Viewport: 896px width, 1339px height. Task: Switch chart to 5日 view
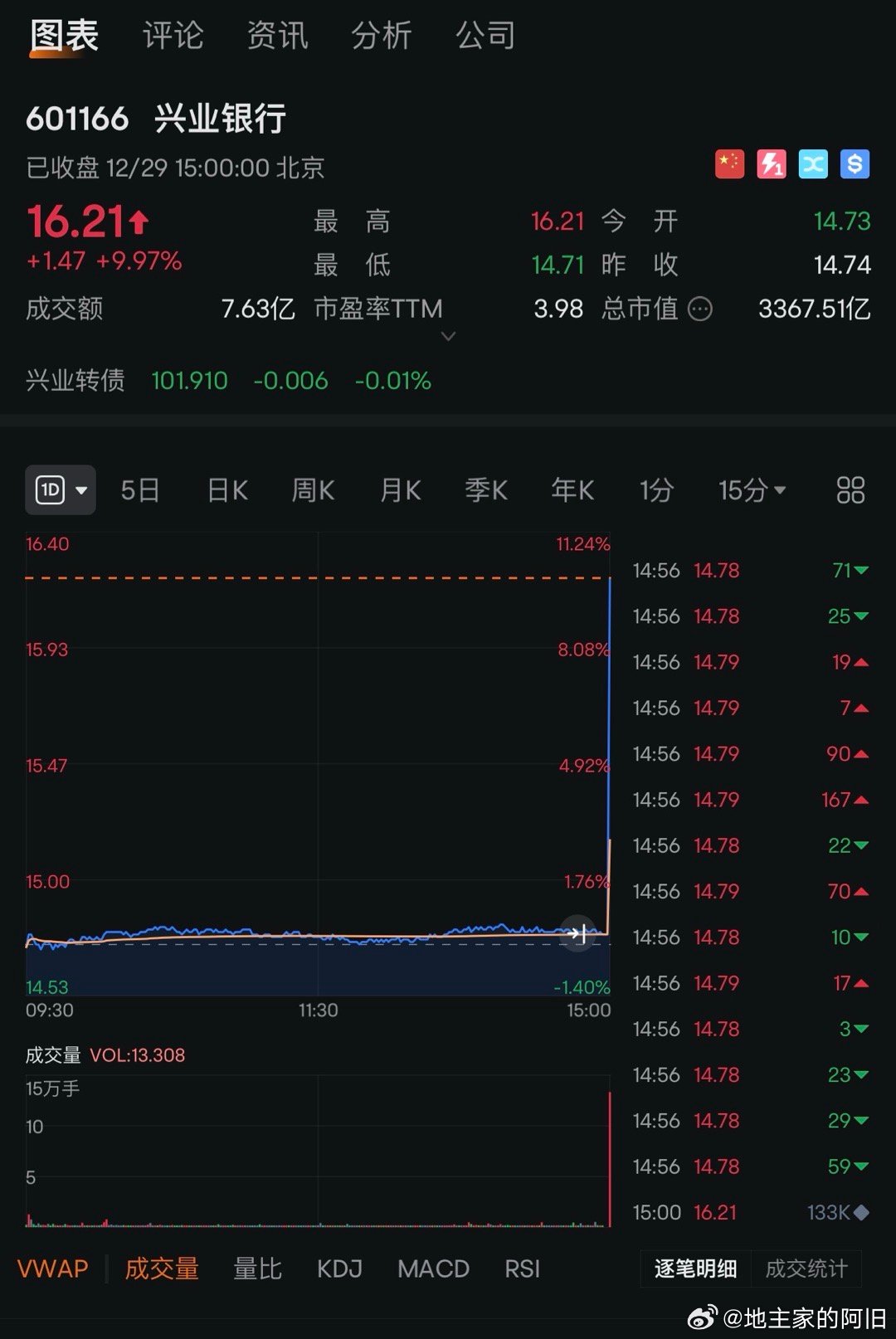pyautogui.click(x=139, y=490)
